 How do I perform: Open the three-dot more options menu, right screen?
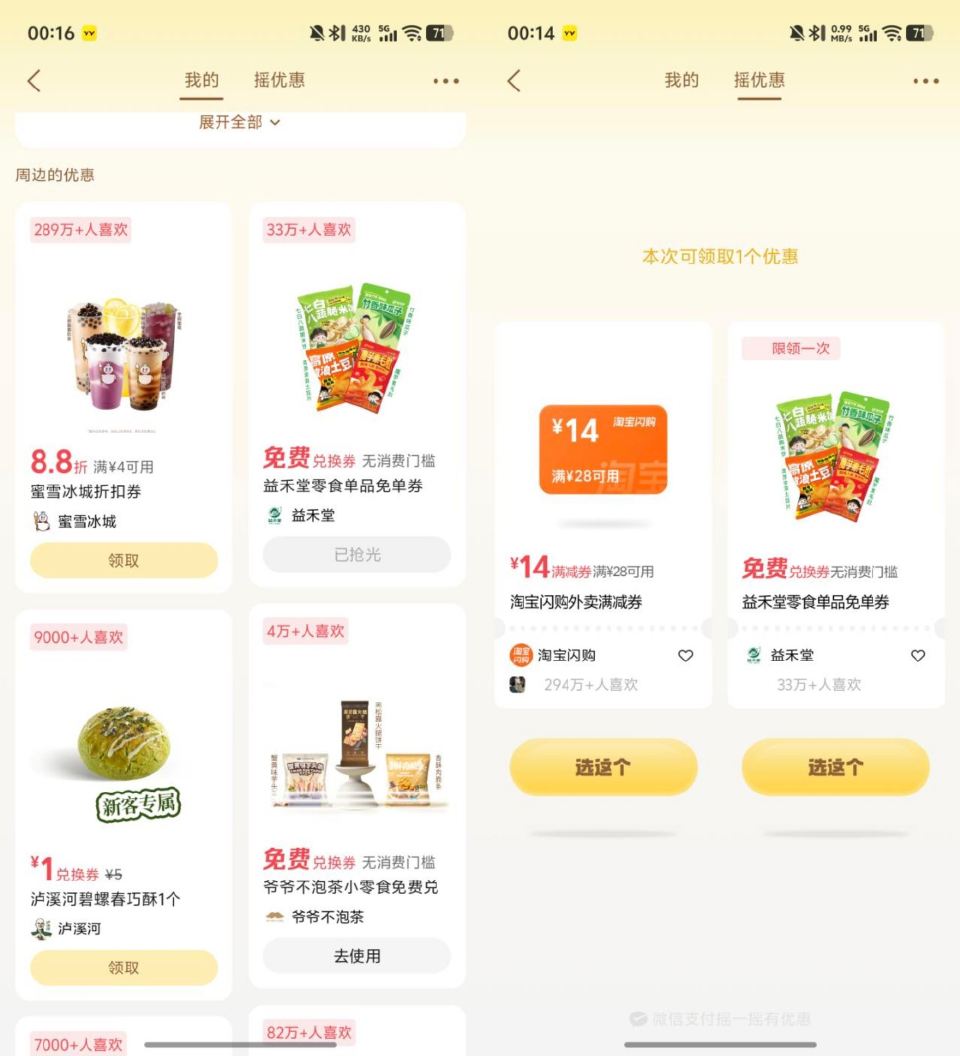pyautogui.click(x=925, y=80)
